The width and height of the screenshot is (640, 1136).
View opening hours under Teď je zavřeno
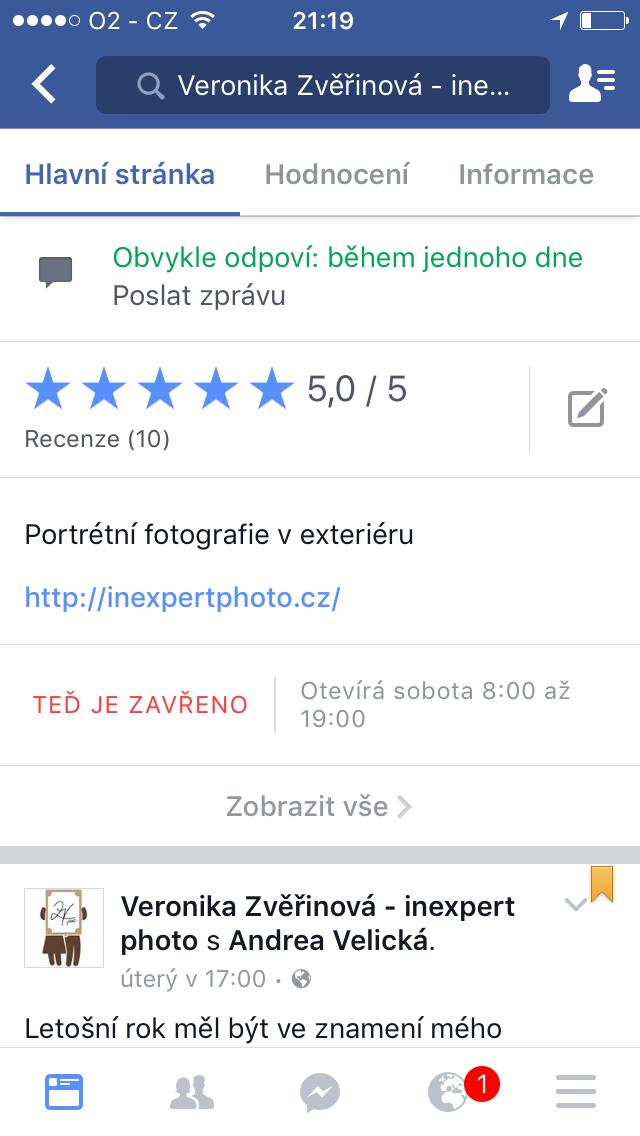435,704
